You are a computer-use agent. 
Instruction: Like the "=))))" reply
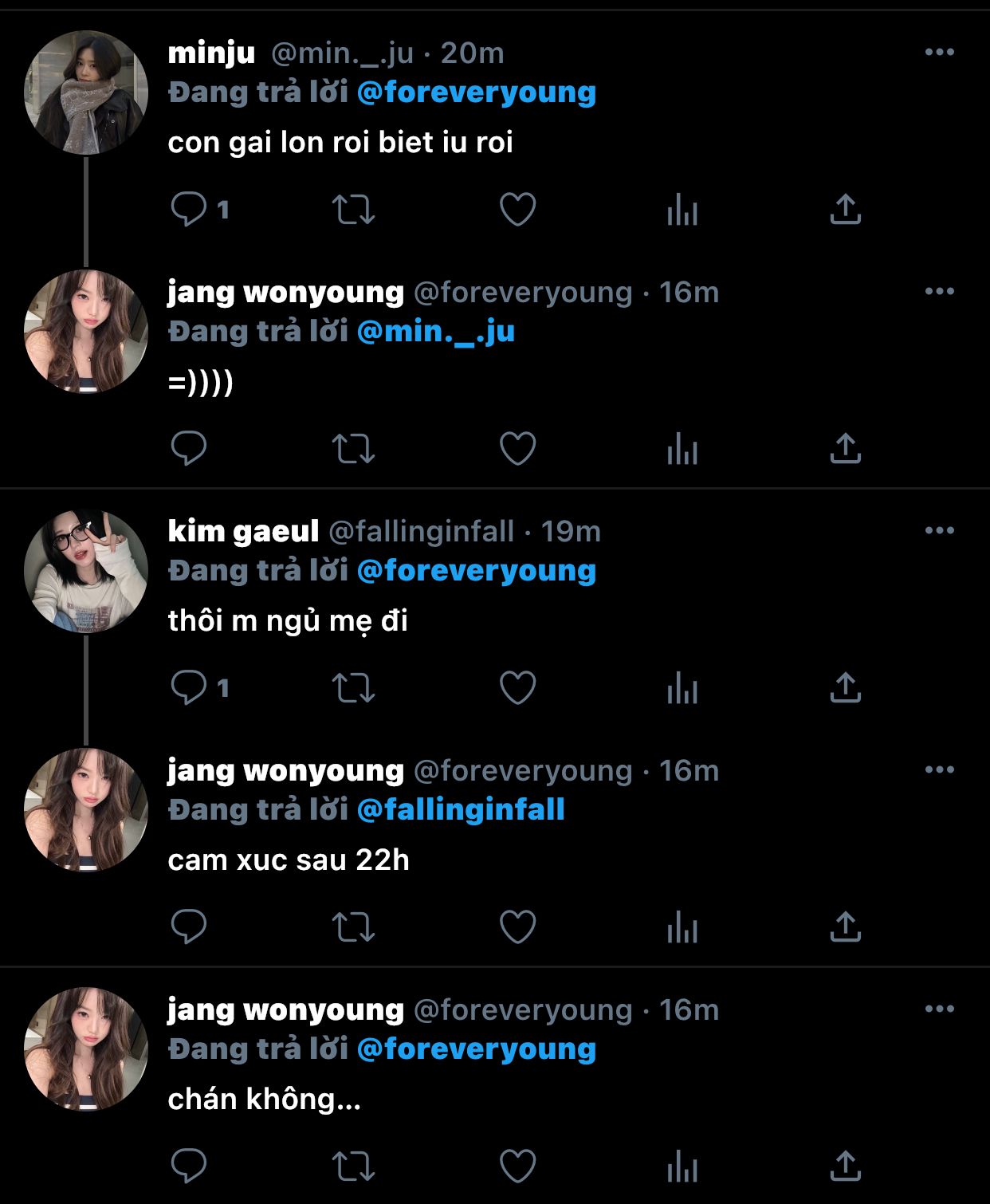click(x=517, y=448)
